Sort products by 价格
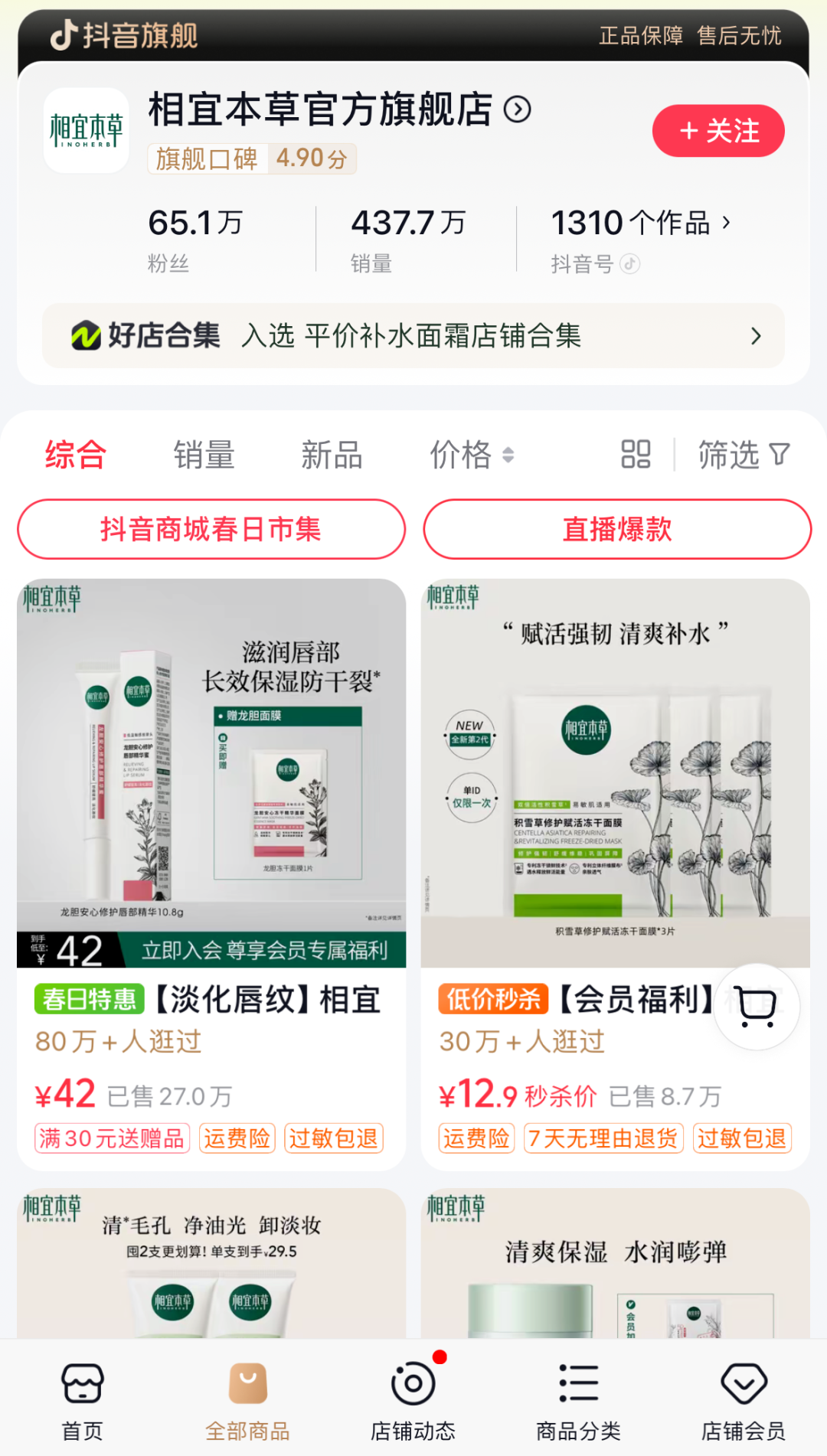The width and height of the screenshot is (827, 1456). click(472, 455)
